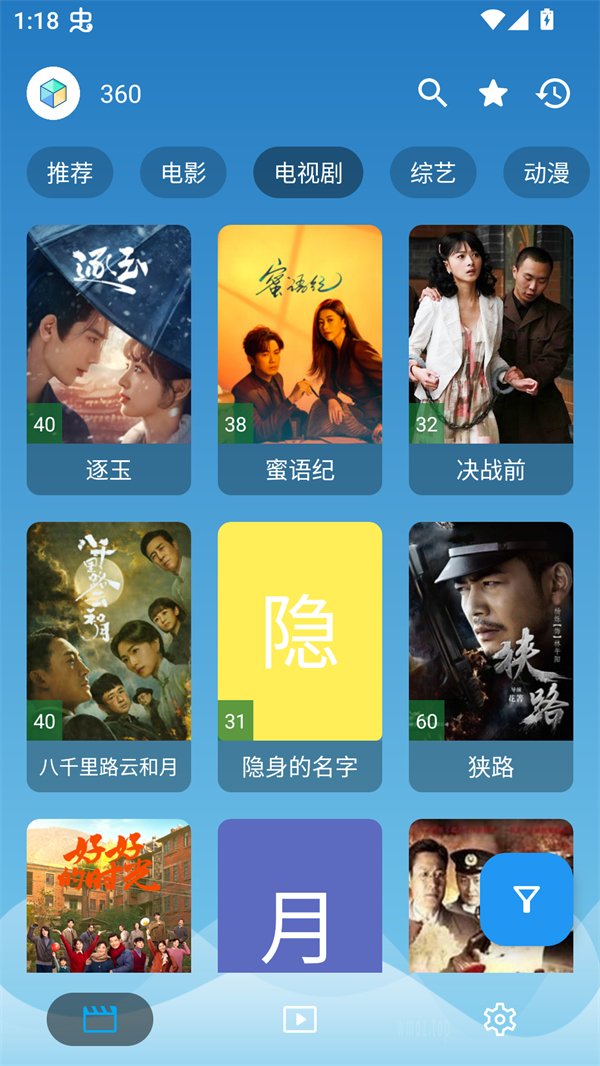Screen dimensions: 600x1066
Task: Open the 蜜语纪 show card
Action: pos(300,360)
